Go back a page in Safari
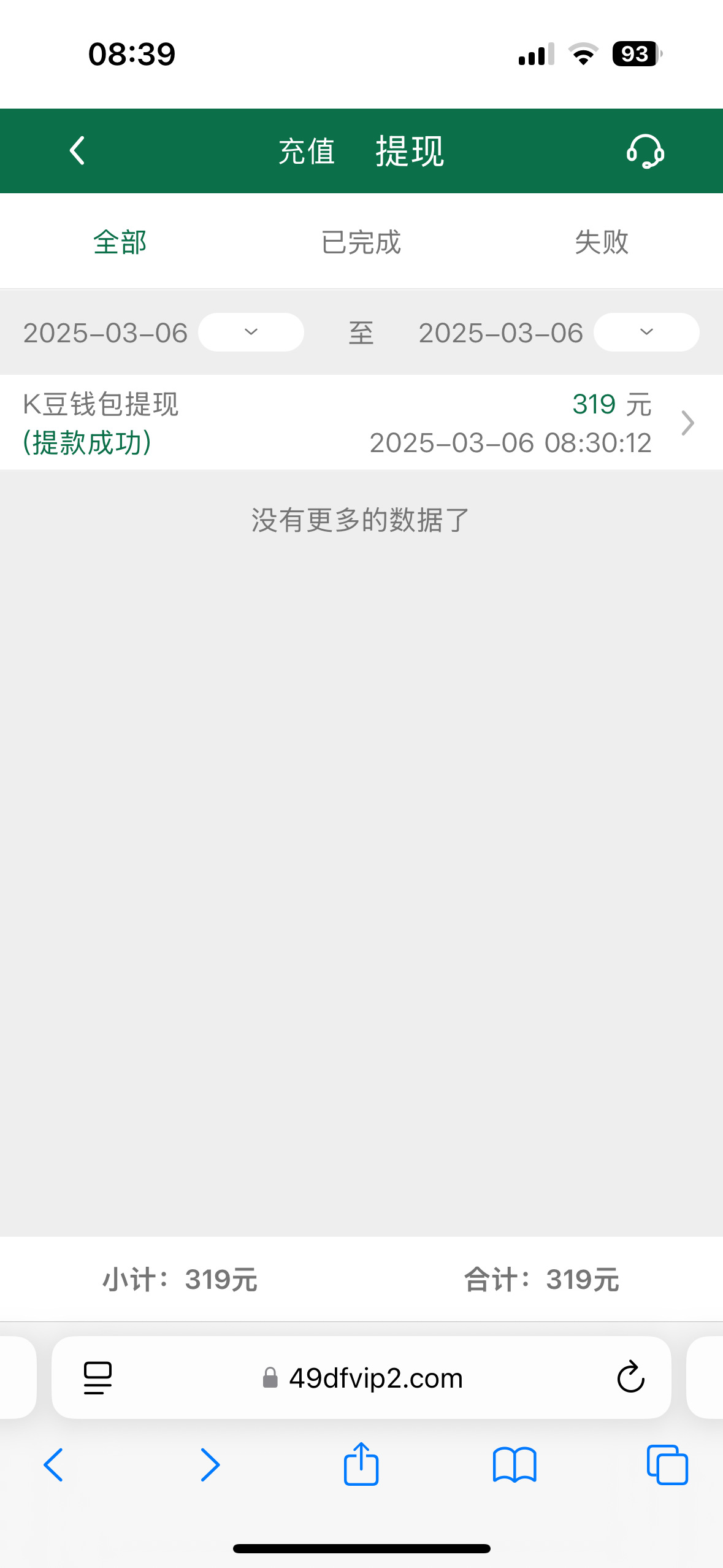The width and height of the screenshot is (723, 1568). click(54, 1465)
